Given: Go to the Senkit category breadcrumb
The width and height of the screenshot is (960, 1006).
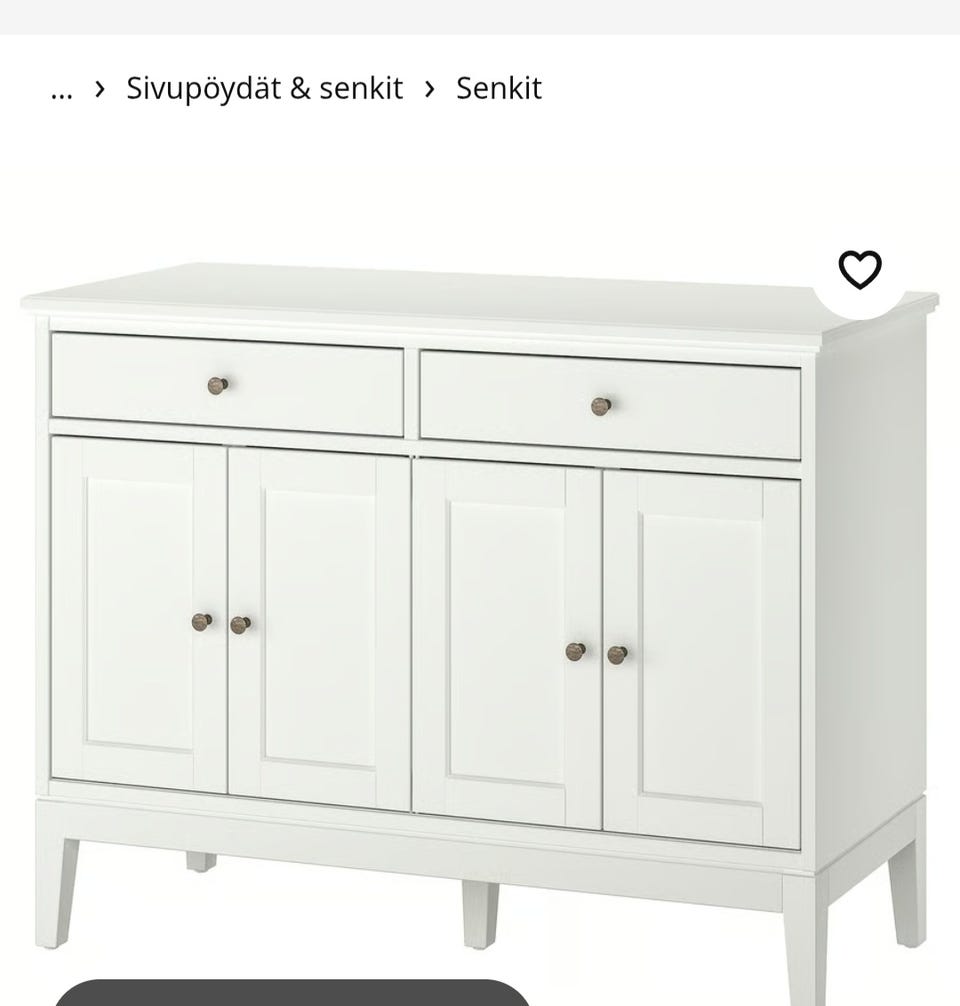Looking at the screenshot, I should [x=498, y=88].
